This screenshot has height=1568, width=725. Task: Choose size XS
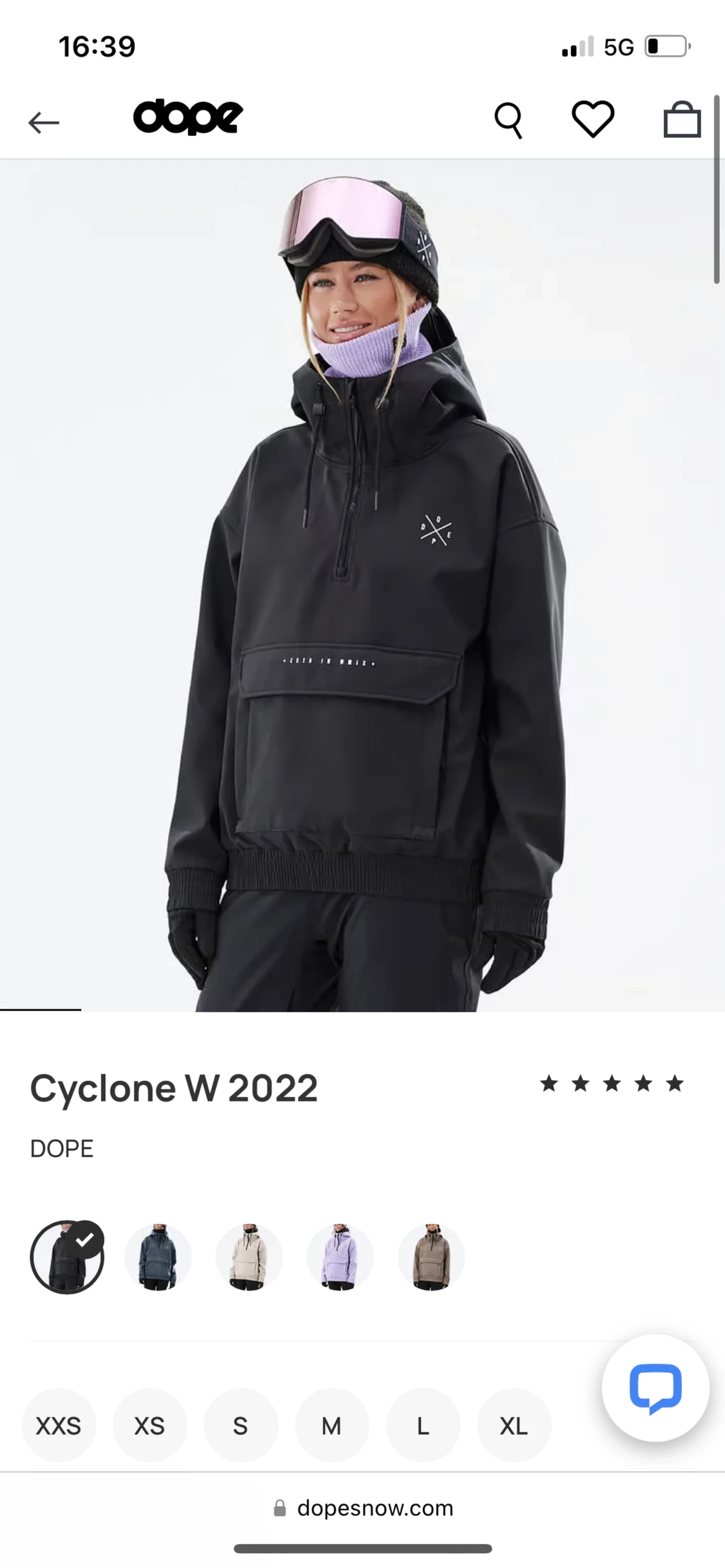pyautogui.click(x=150, y=1426)
